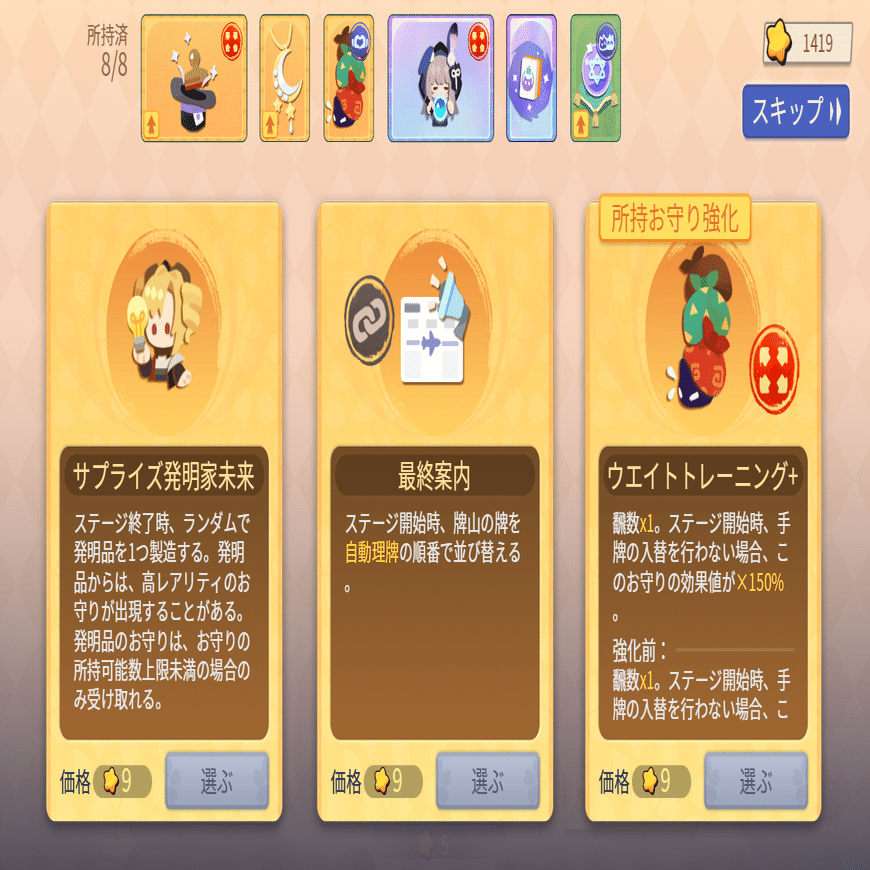View the owned purple card charm

(x=531, y=78)
